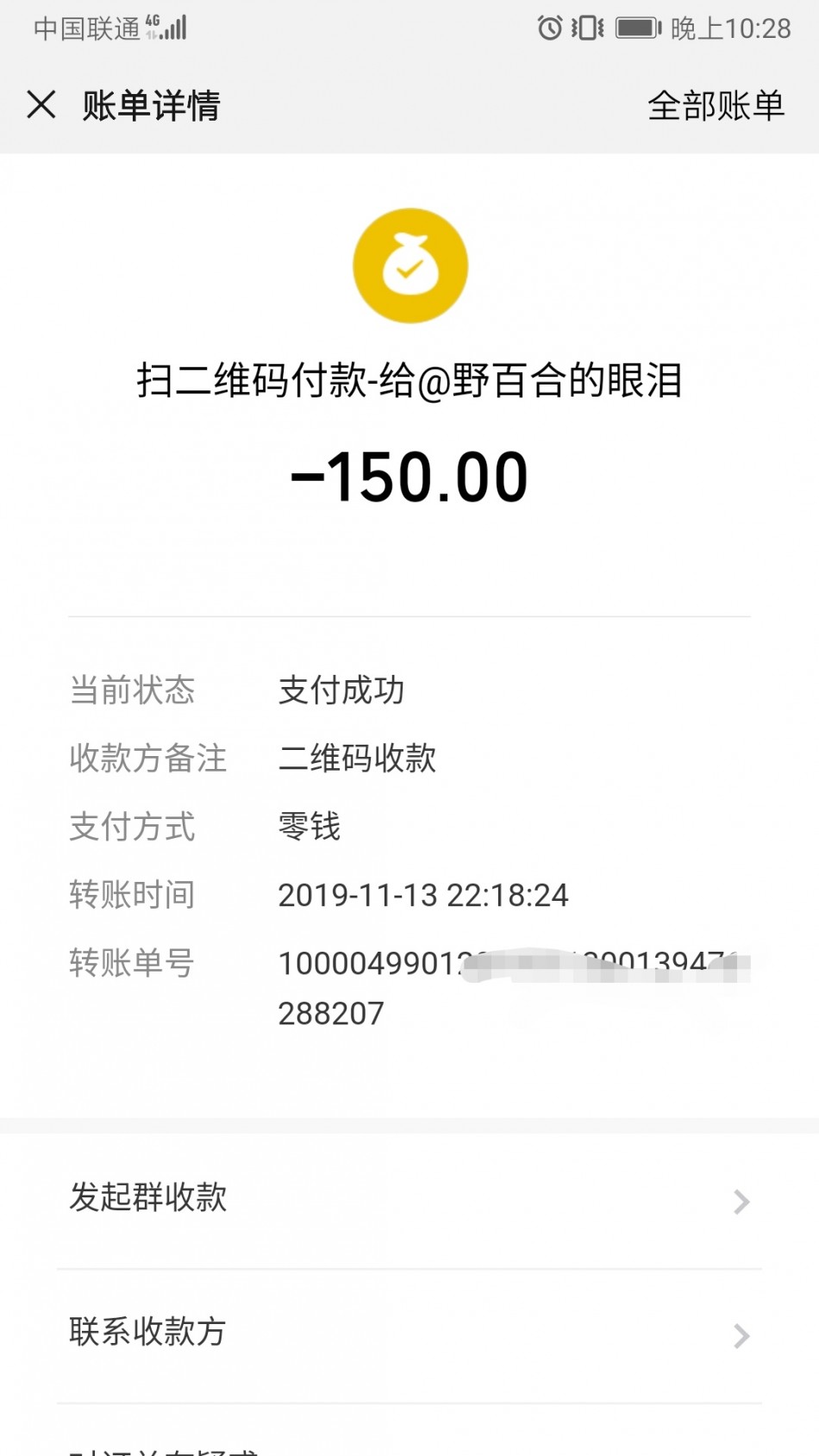
Task: Open the 联系收款方 row
Action: pyautogui.click(x=409, y=1335)
